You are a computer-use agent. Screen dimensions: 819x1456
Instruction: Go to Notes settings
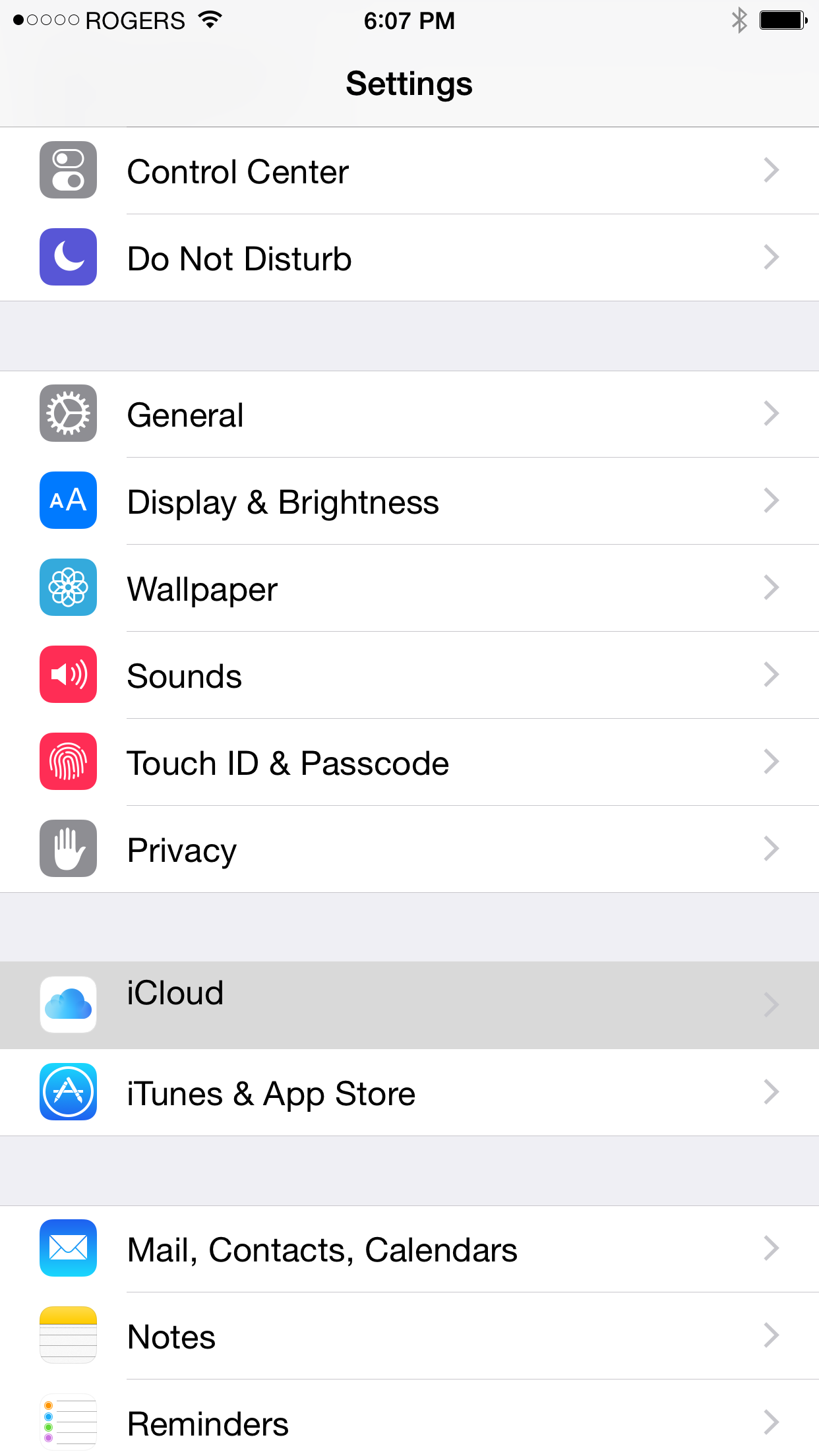(x=409, y=1336)
